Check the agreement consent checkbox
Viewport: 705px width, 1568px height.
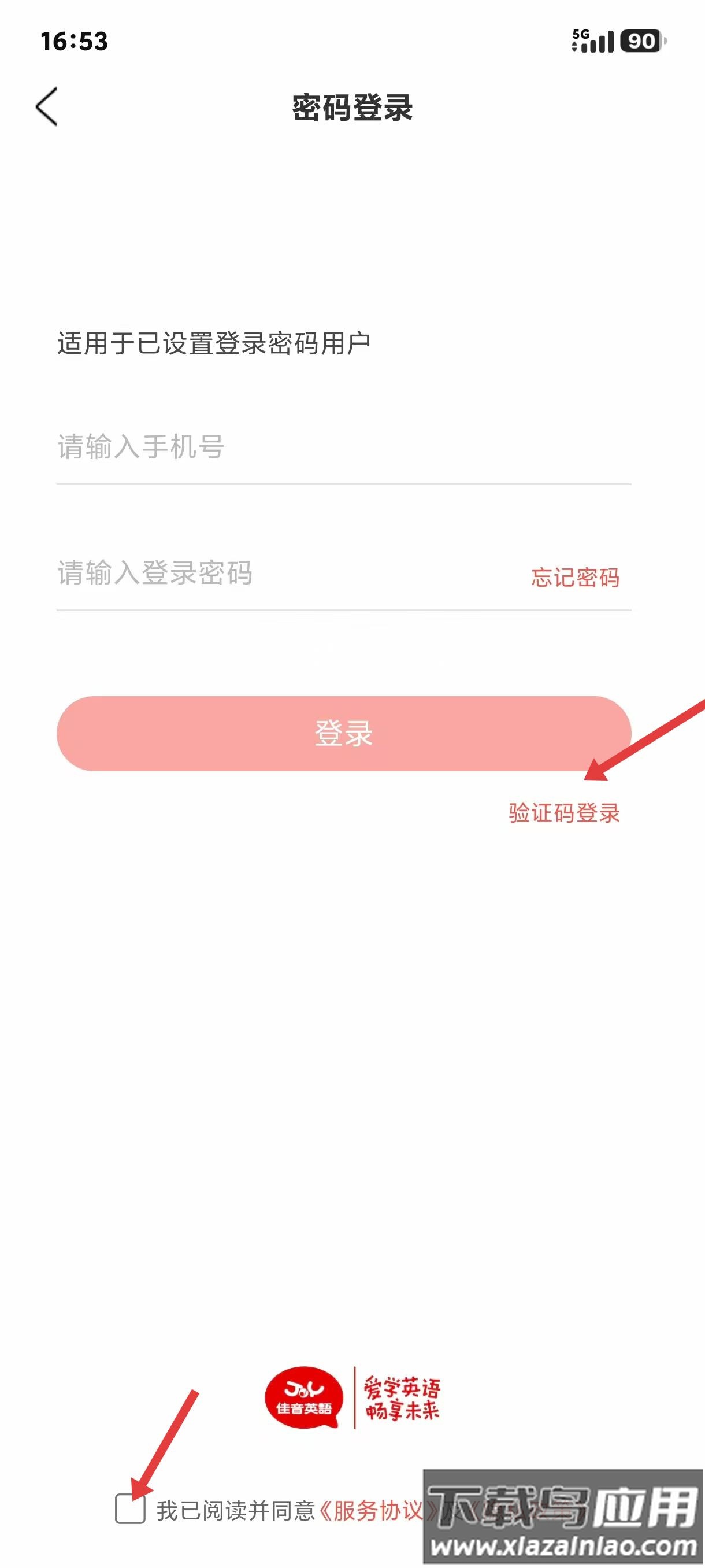(x=130, y=1509)
